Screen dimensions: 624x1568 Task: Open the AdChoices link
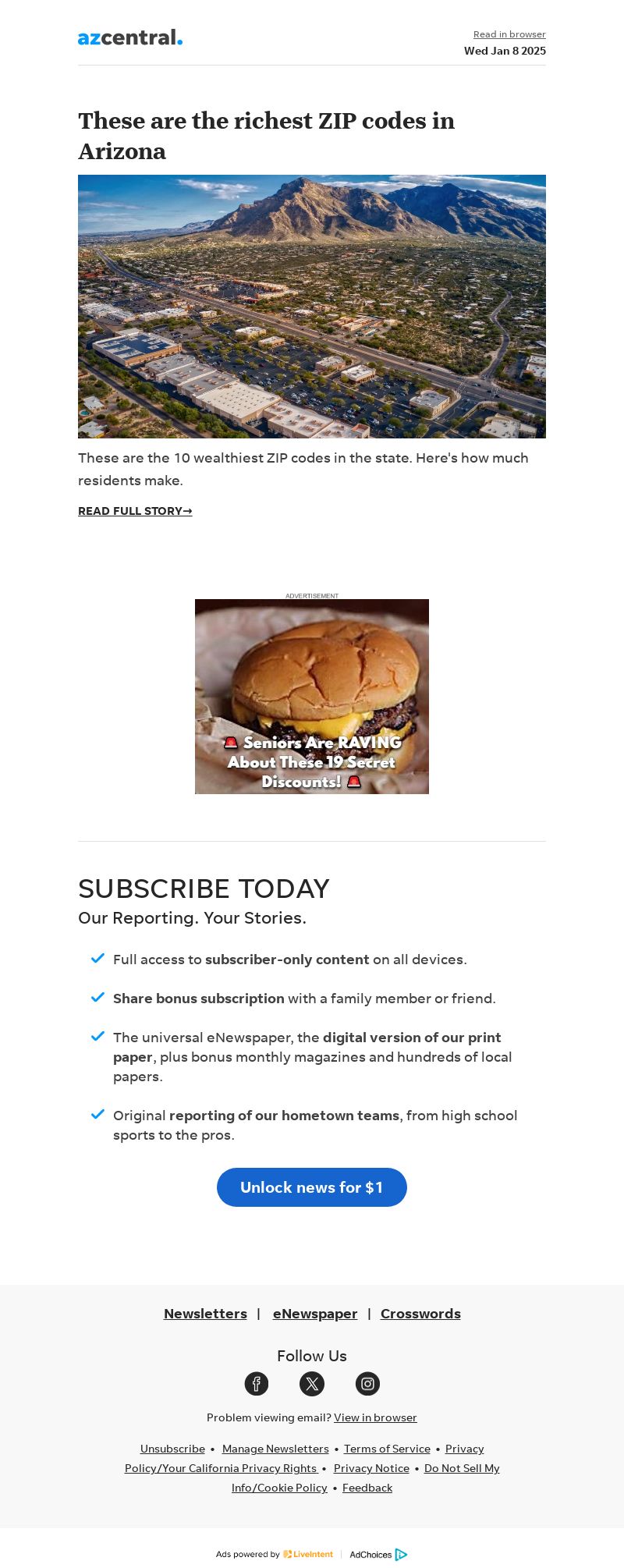tap(378, 1555)
